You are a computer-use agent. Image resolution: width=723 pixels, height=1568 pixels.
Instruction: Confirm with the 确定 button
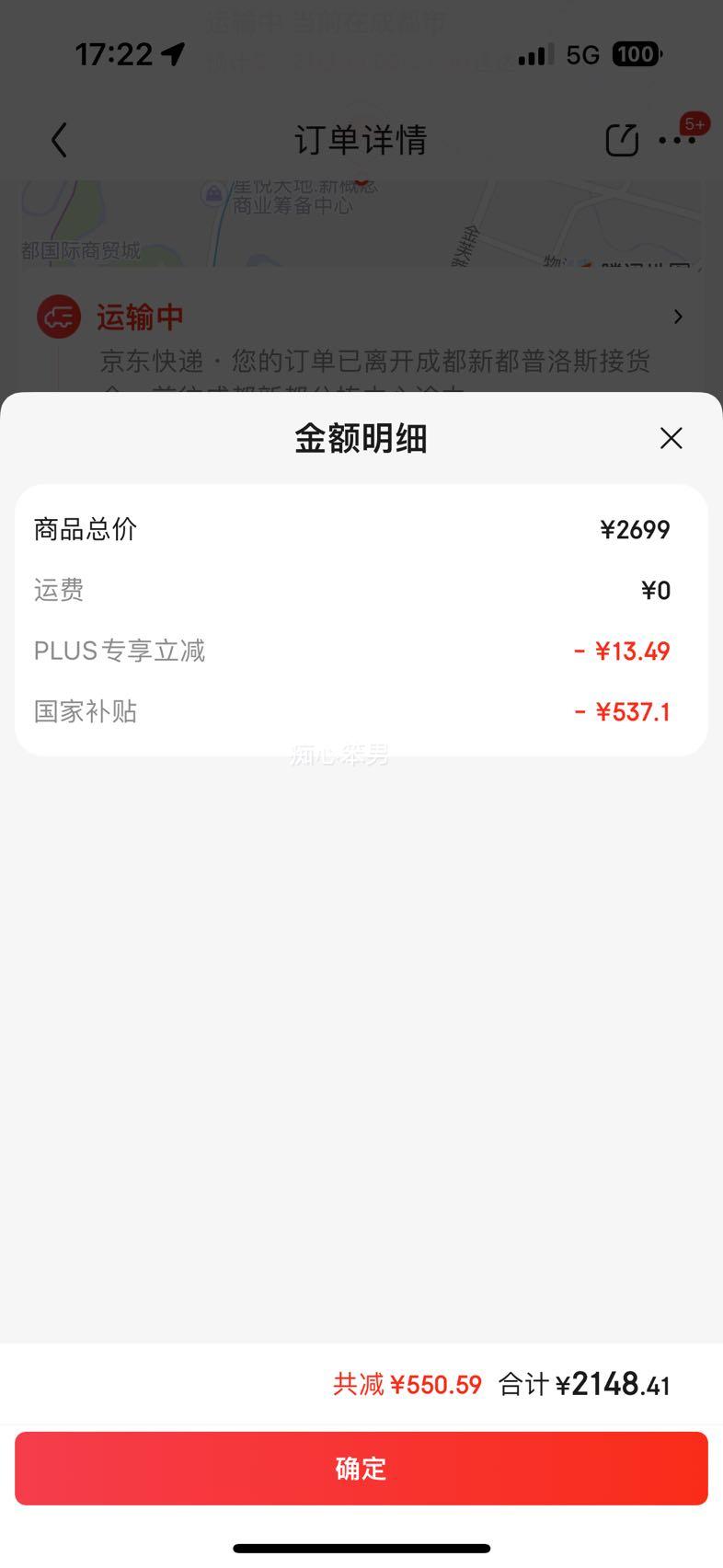click(361, 1469)
